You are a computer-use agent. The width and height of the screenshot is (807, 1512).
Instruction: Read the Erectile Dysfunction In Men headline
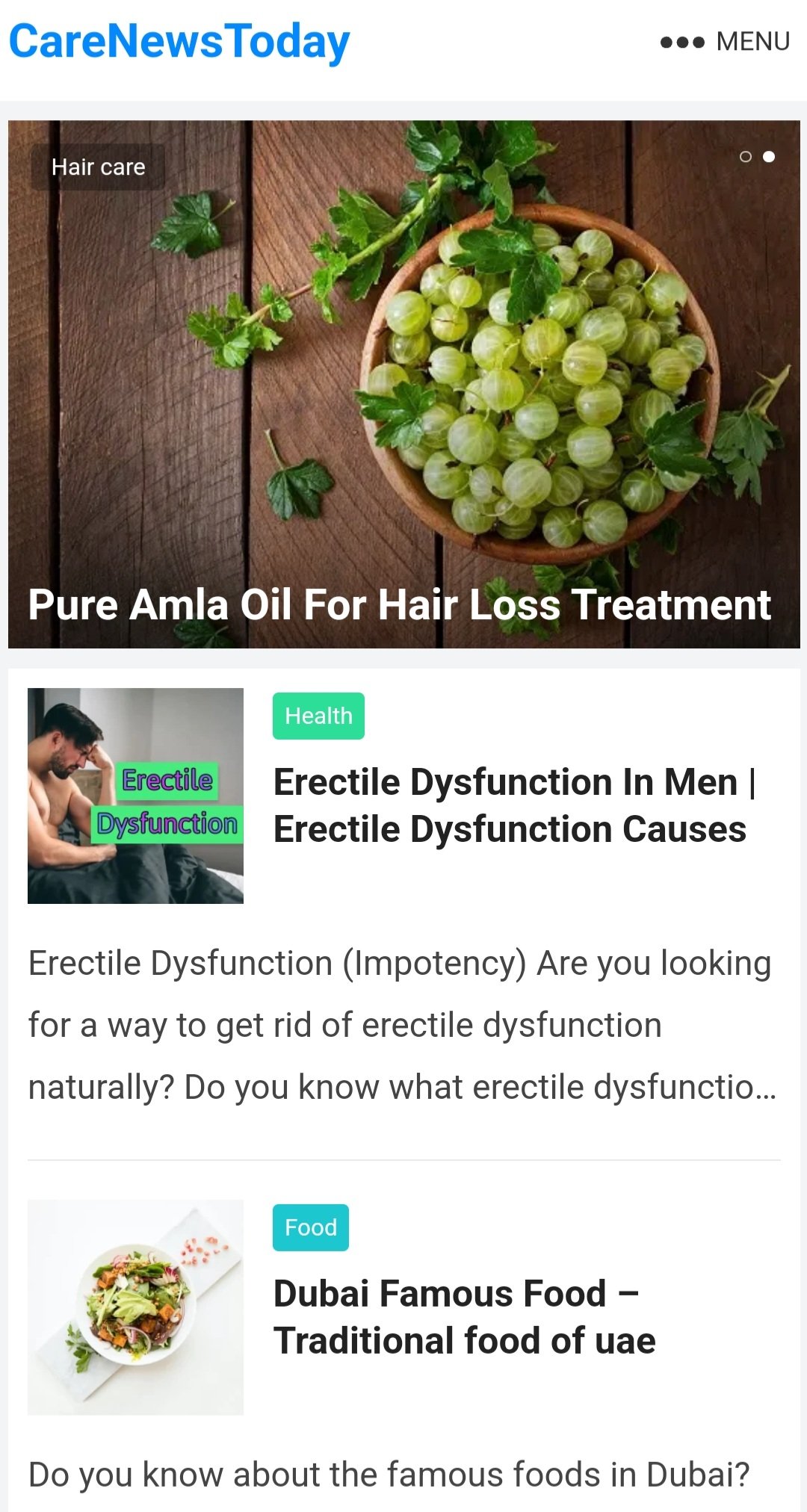click(x=514, y=805)
